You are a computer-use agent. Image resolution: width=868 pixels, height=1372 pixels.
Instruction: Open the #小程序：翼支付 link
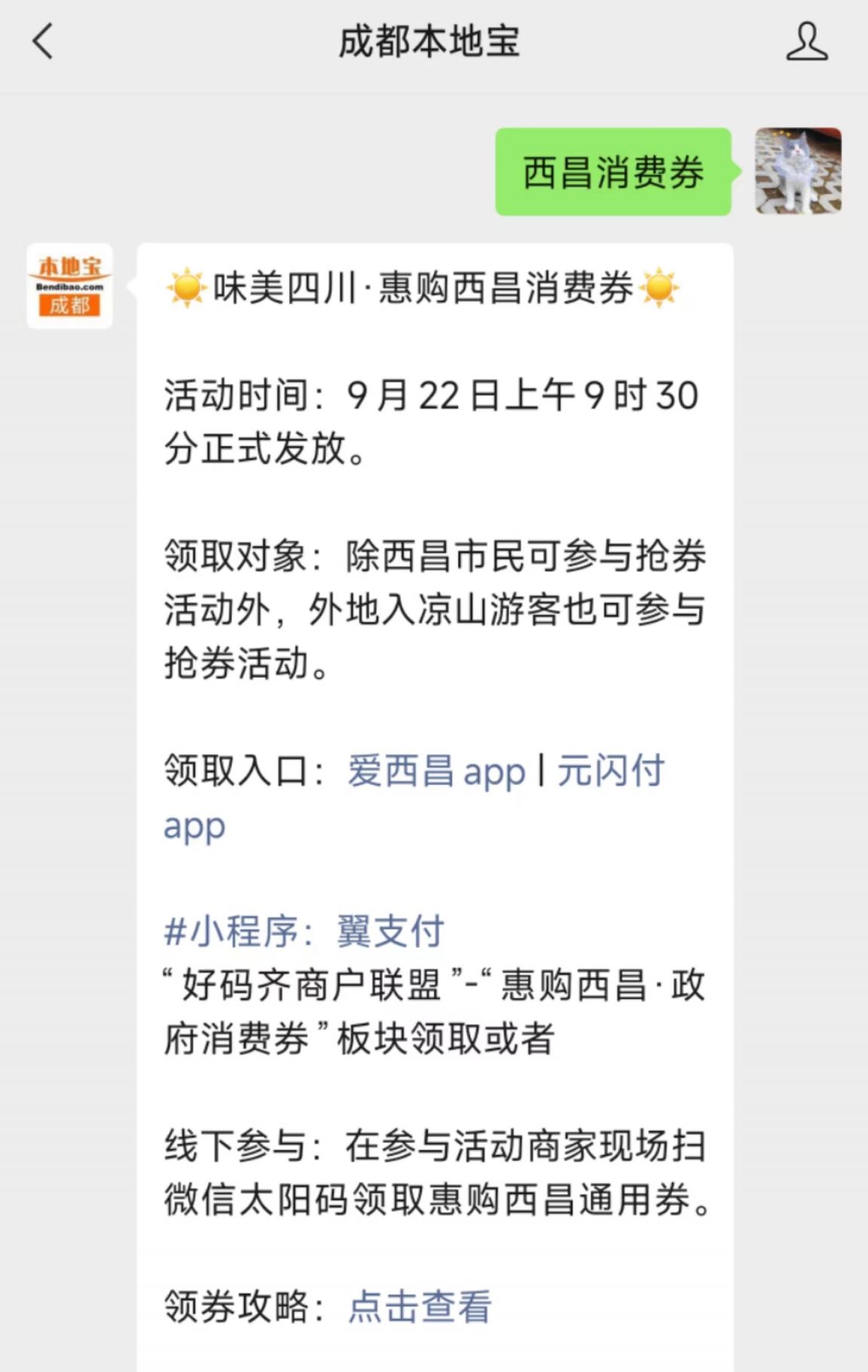tap(304, 931)
